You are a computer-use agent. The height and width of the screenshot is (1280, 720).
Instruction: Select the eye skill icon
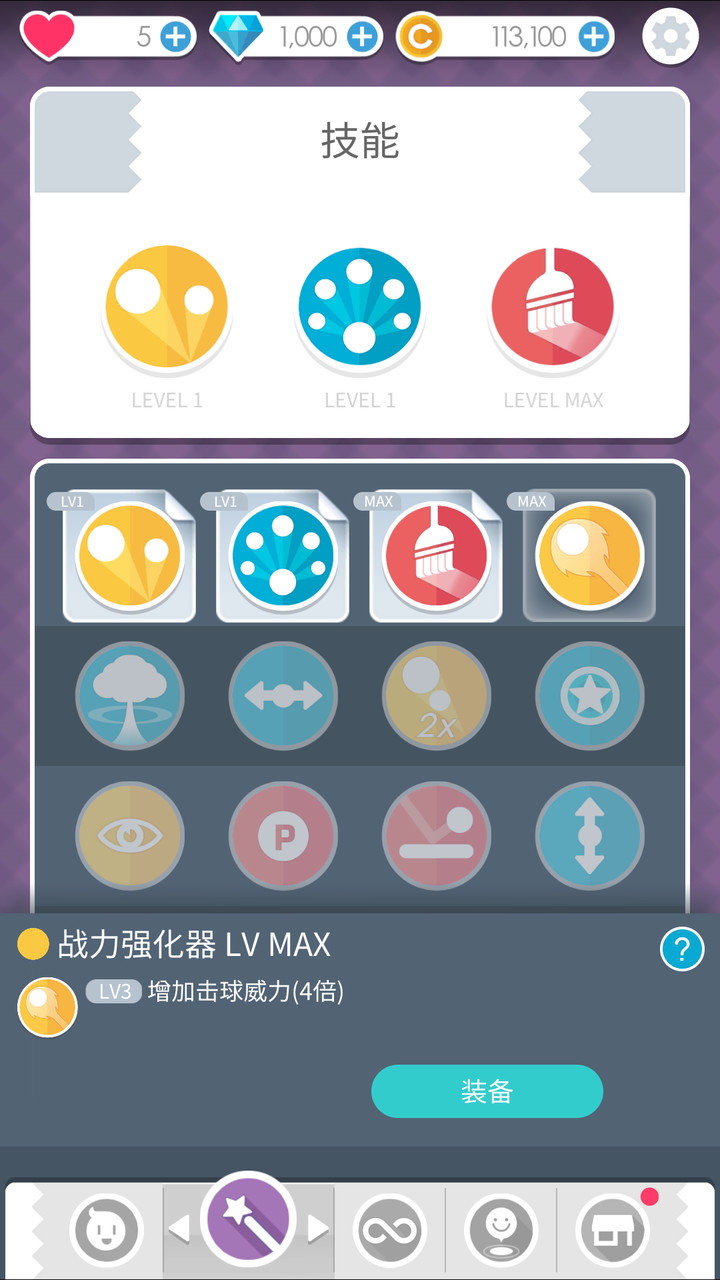(x=130, y=836)
